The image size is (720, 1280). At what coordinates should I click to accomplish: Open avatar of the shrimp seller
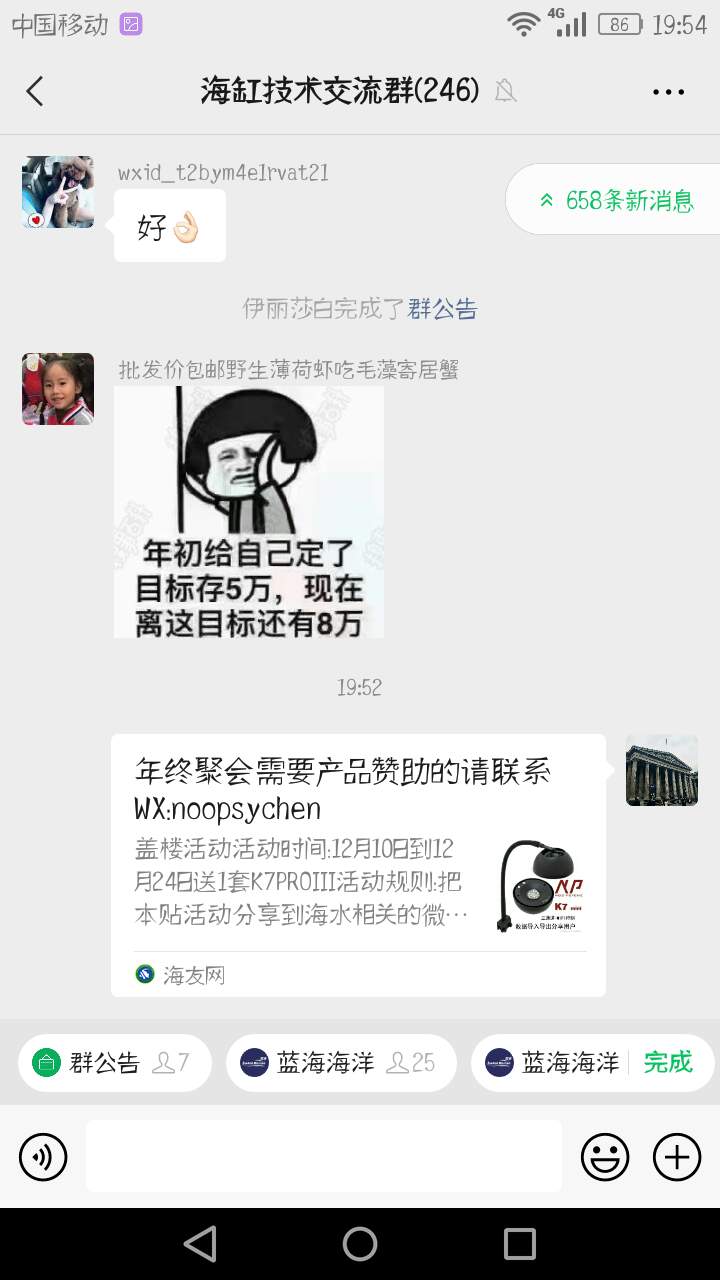(x=58, y=389)
